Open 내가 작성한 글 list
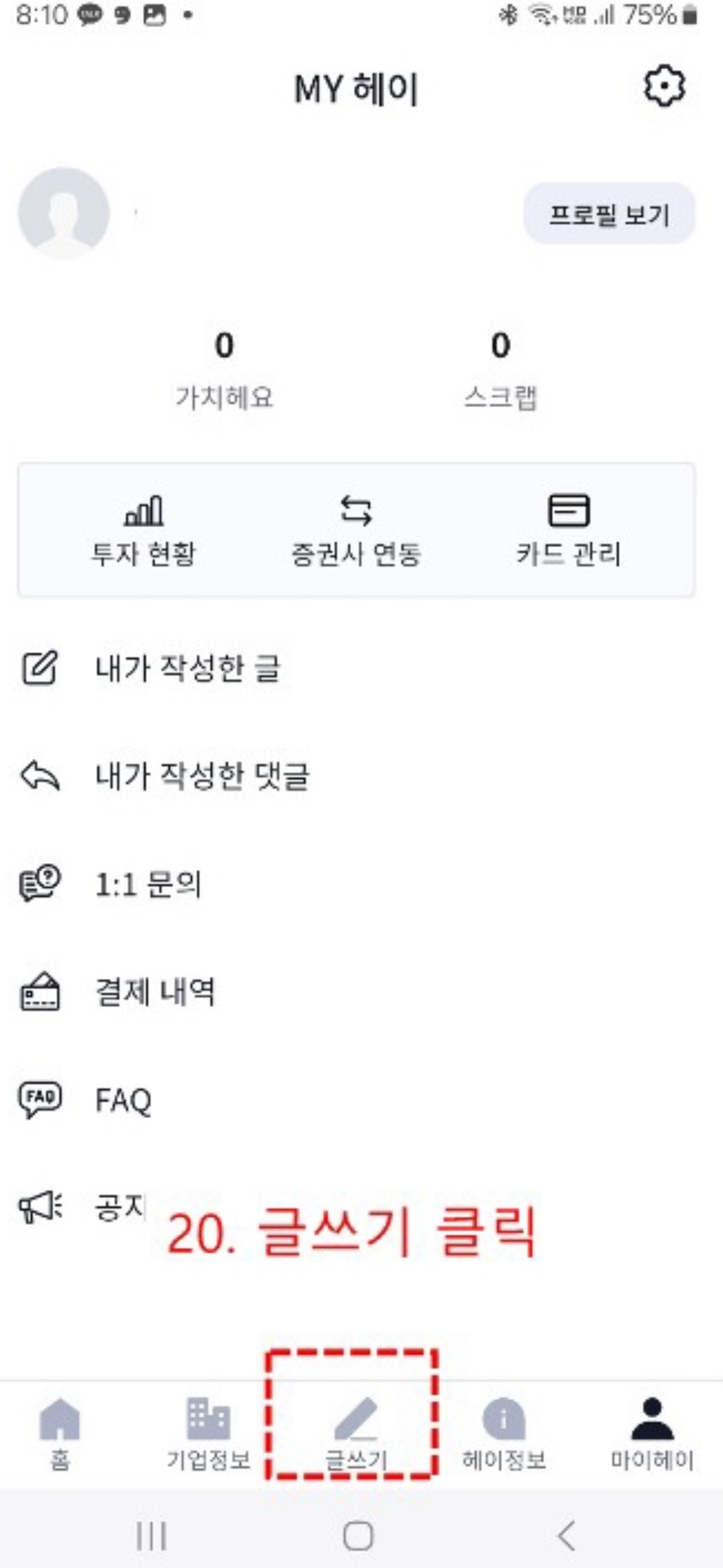723x1568 pixels. coord(361,668)
